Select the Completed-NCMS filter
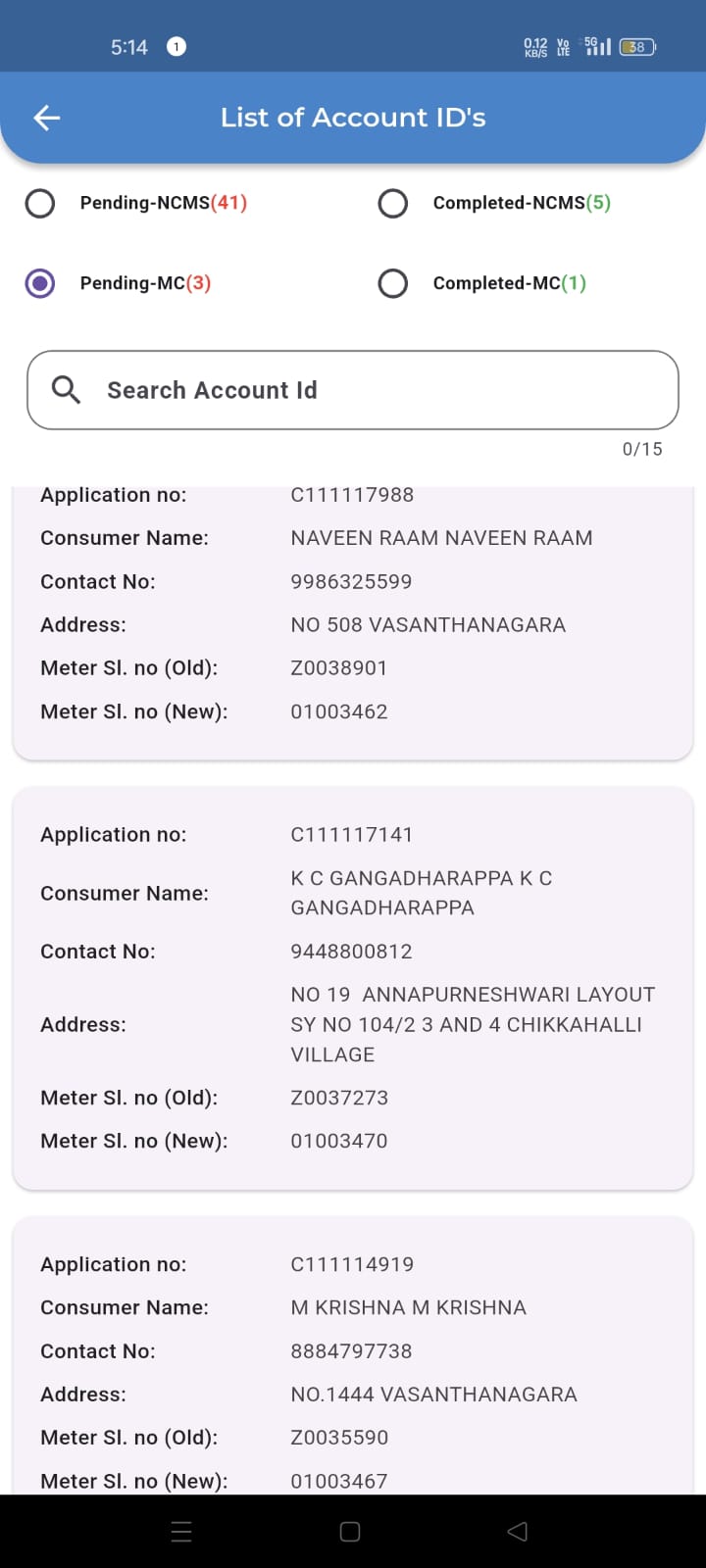 tap(393, 203)
